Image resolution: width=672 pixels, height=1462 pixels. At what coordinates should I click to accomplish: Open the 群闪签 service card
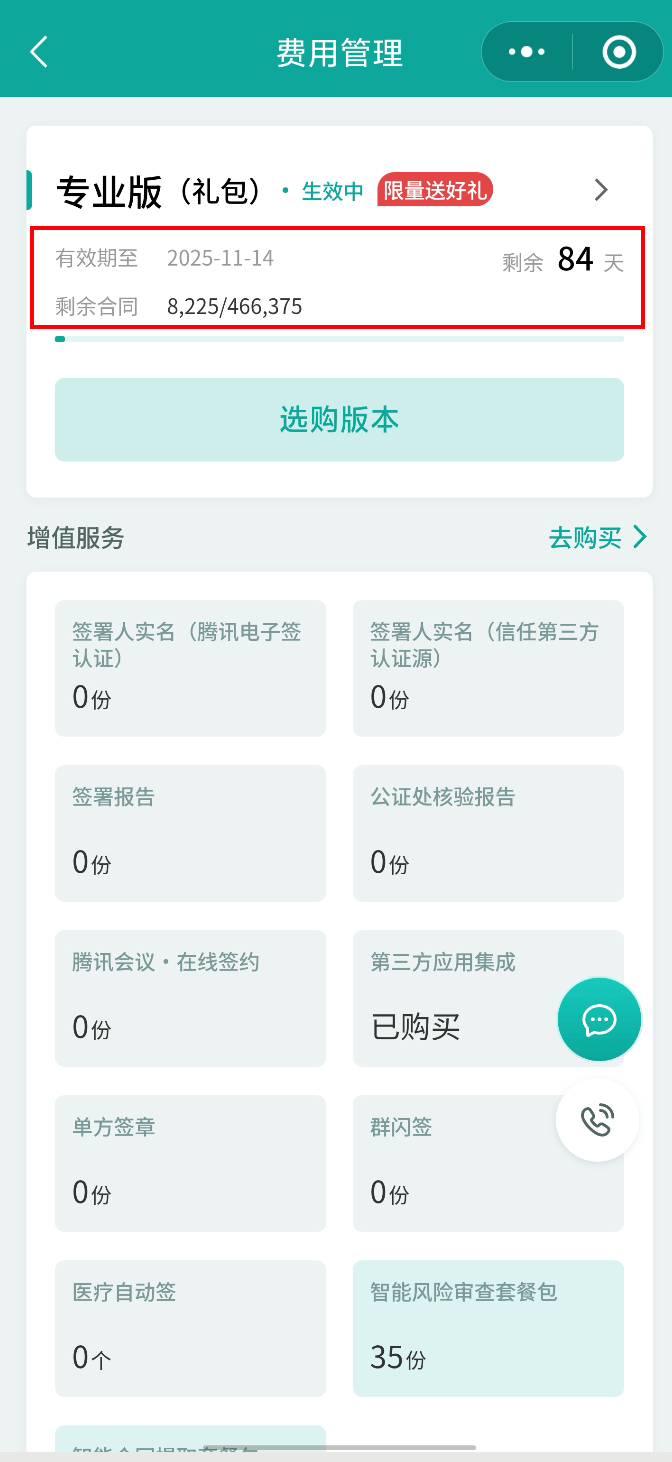[x=488, y=1163]
